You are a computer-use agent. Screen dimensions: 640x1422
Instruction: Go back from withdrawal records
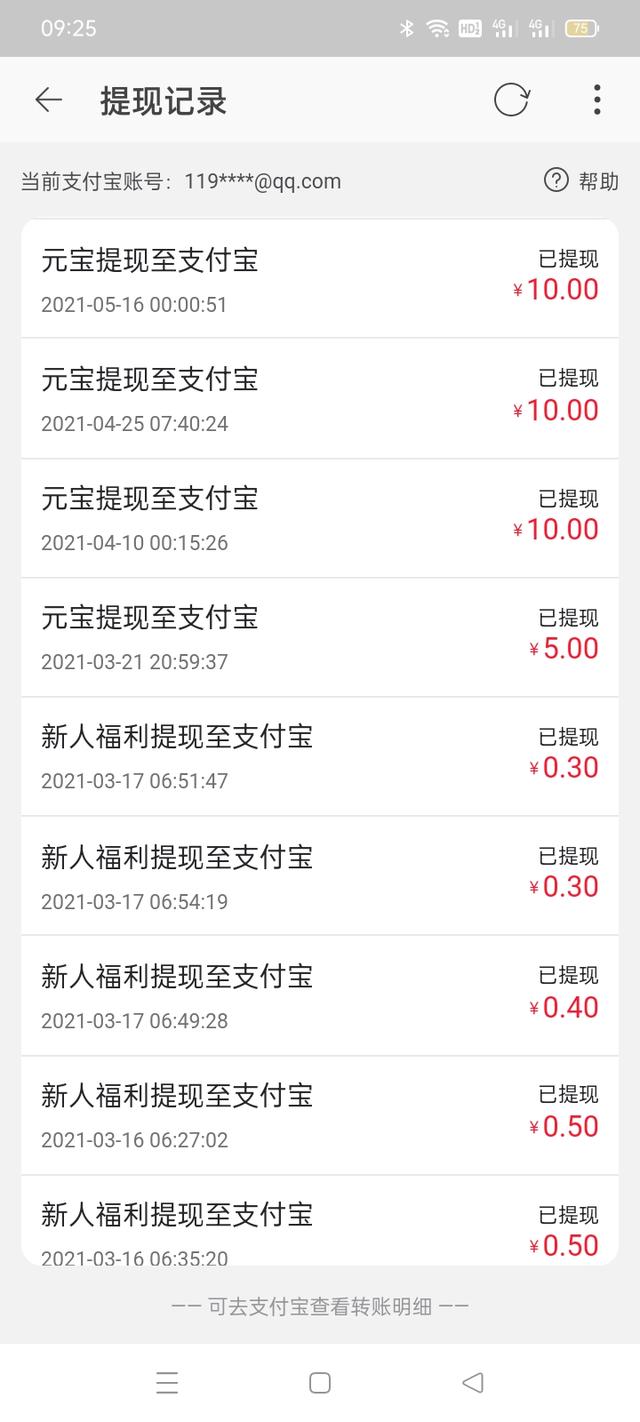(x=48, y=100)
